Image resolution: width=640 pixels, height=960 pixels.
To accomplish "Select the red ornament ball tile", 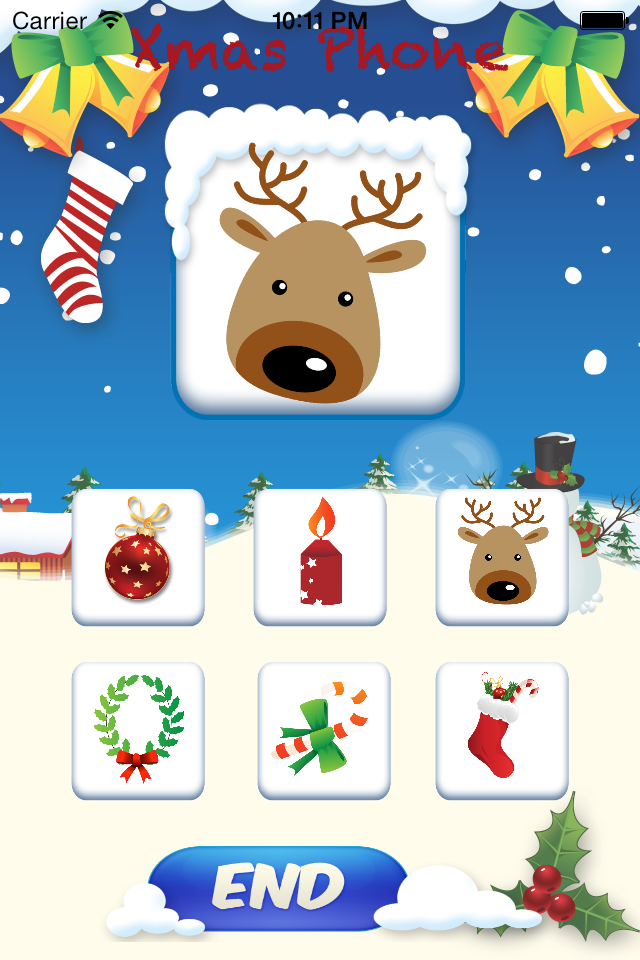I will (138, 555).
